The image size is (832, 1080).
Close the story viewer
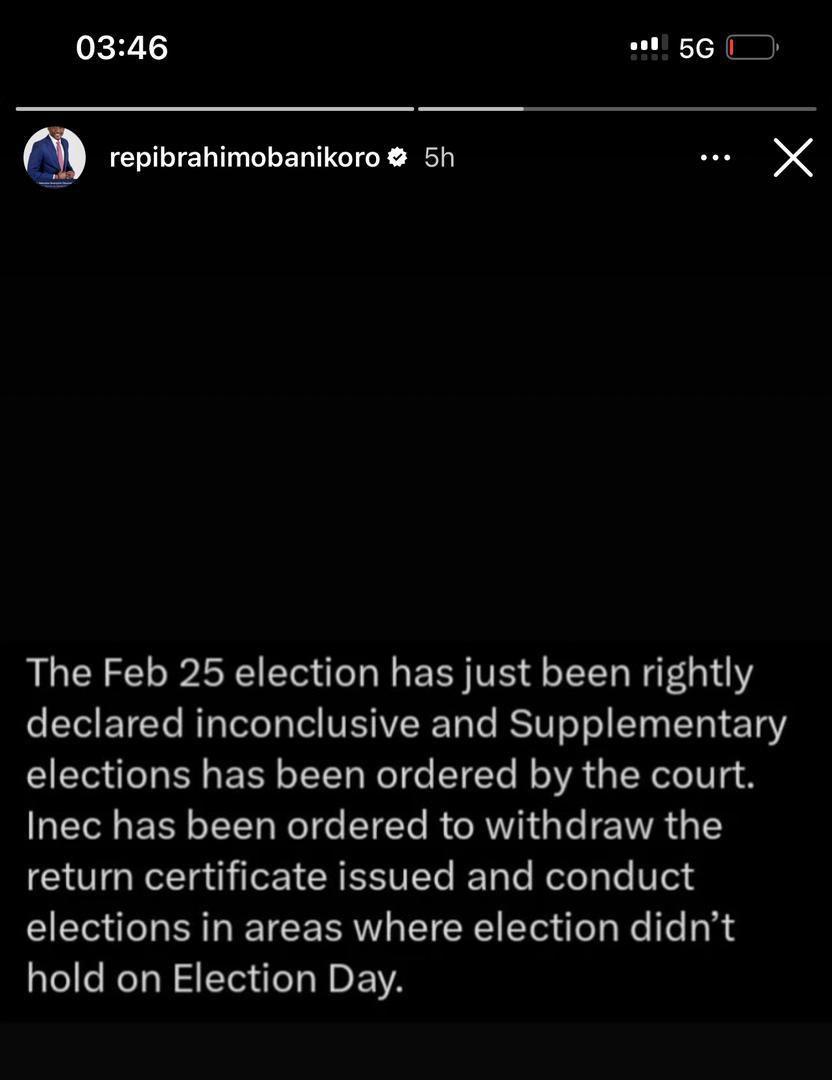793,158
